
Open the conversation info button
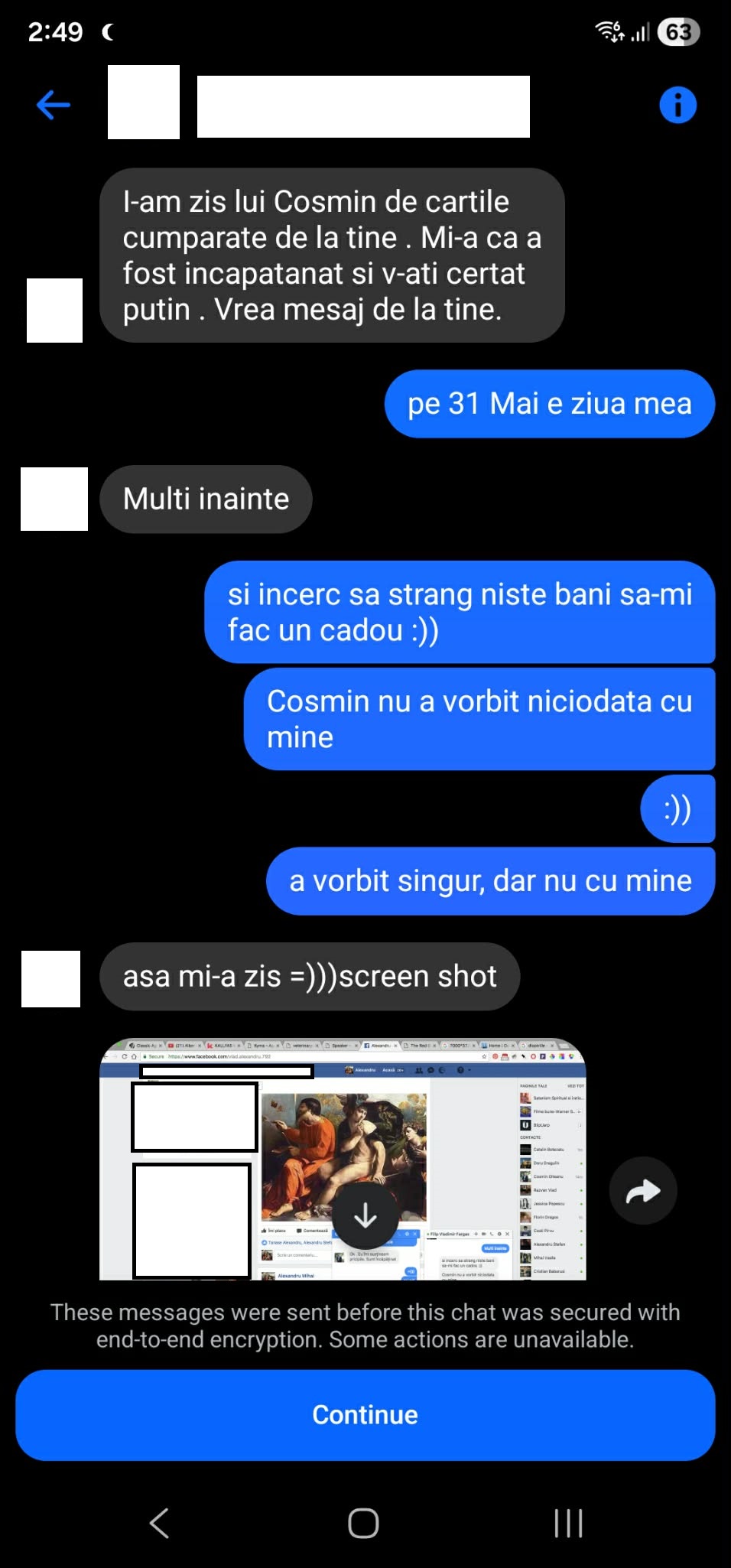[677, 105]
